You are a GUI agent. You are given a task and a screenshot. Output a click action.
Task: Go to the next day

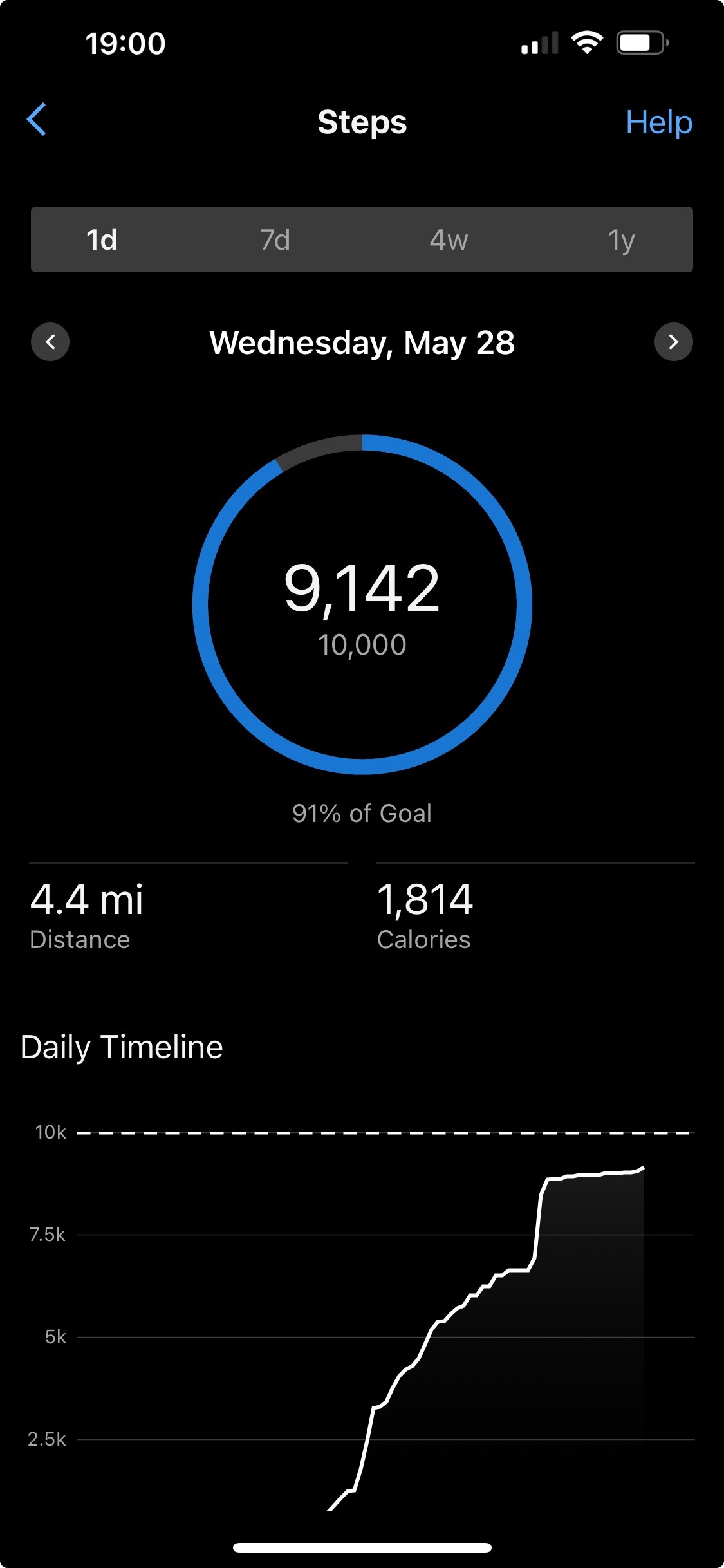point(673,342)
